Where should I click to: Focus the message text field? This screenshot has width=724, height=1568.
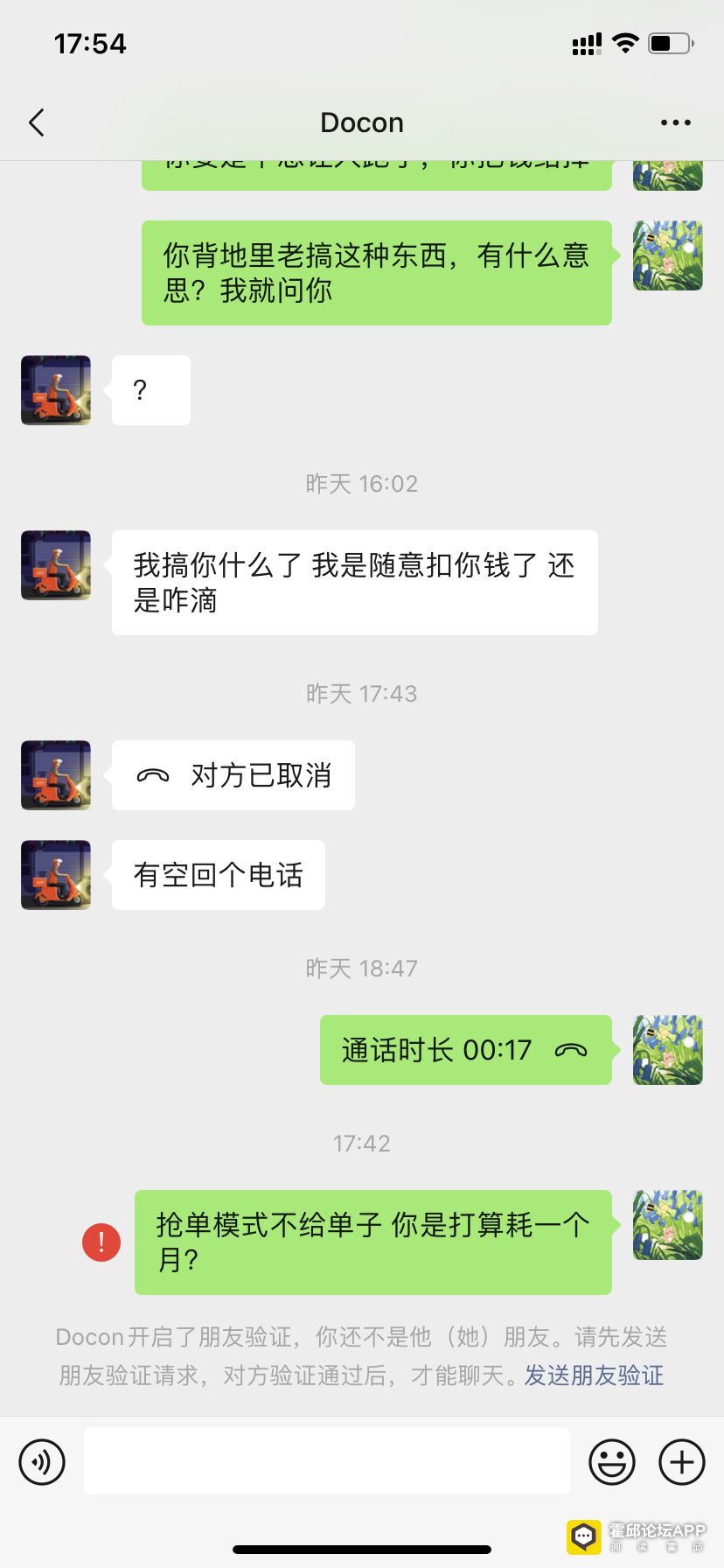326,1461
